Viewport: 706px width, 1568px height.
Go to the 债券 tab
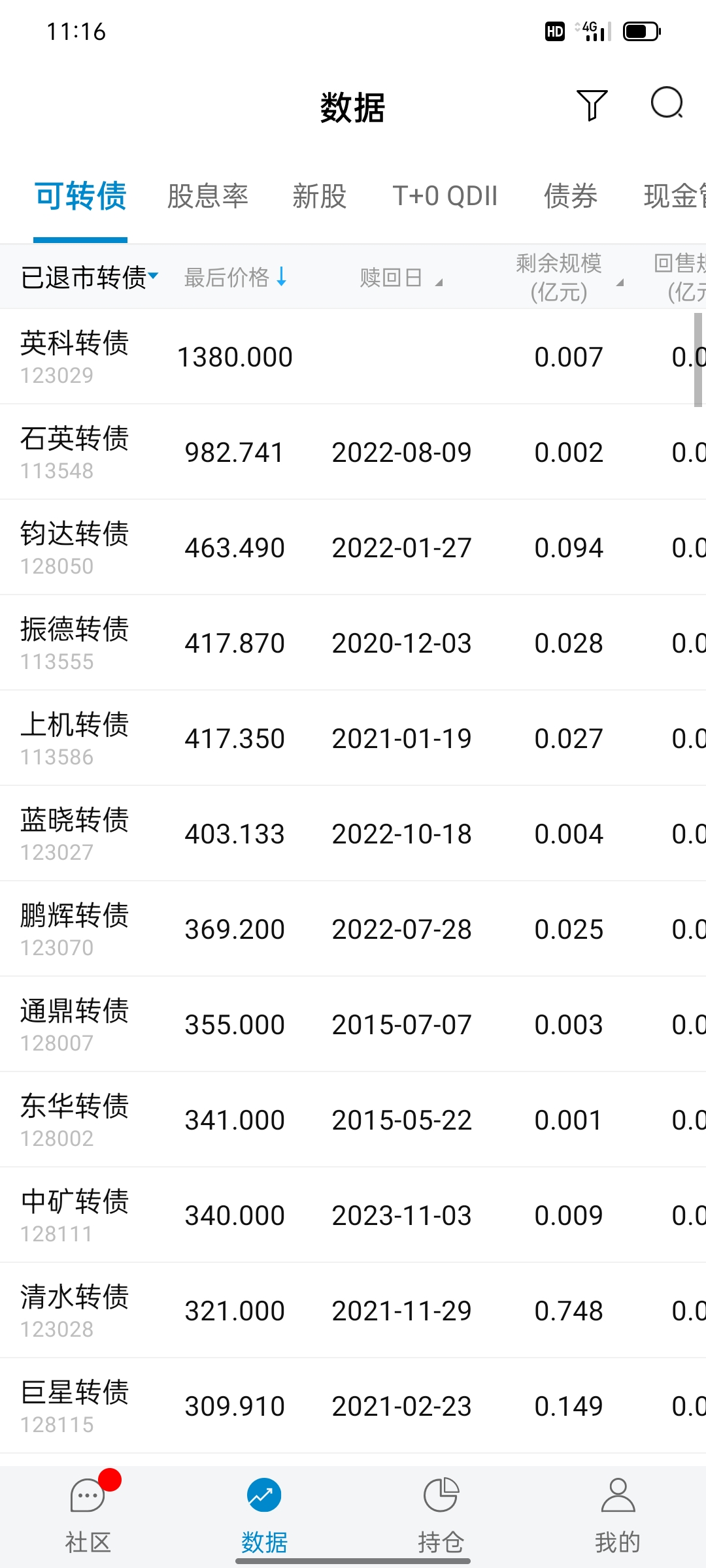tap(571, 196)
